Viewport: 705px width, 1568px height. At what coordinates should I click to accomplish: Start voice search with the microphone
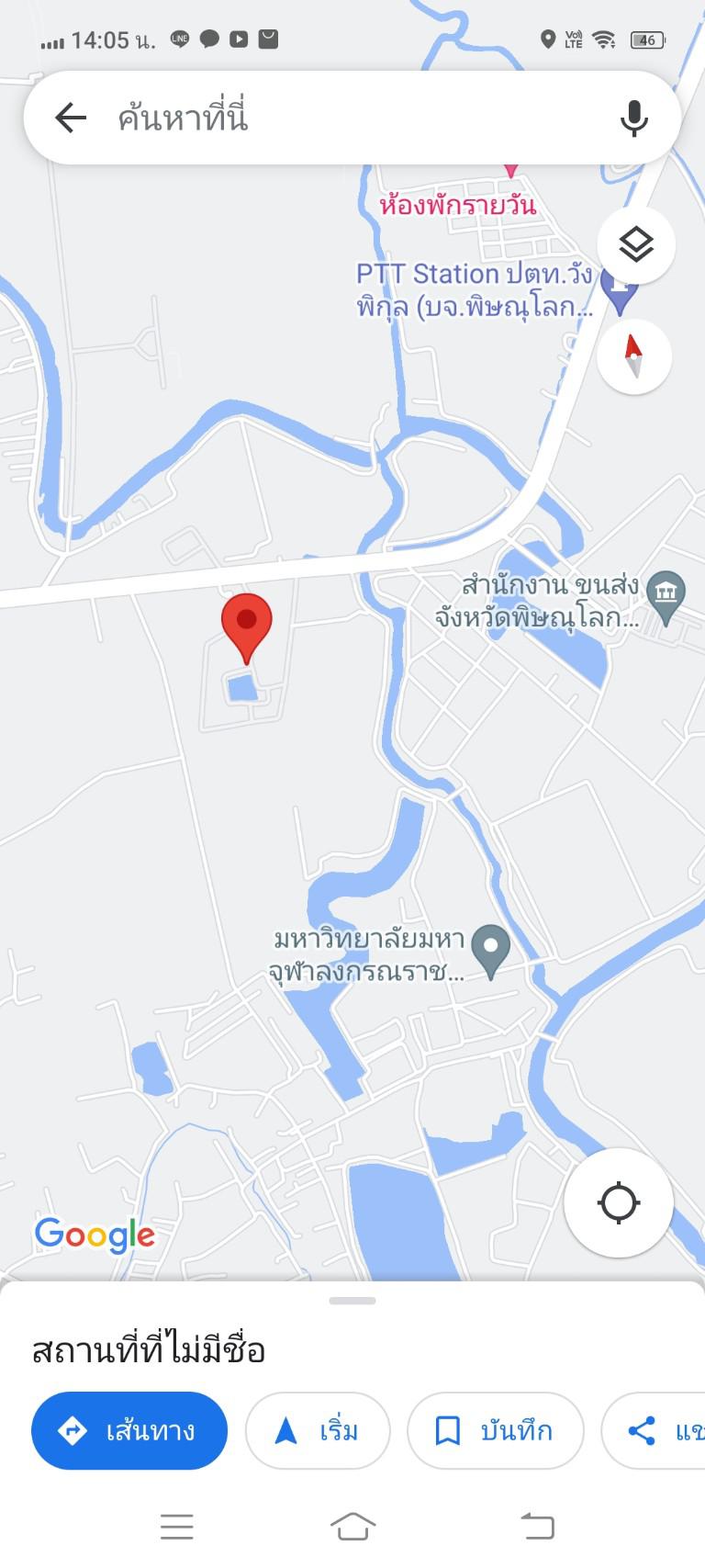pyautogui.click(x=633, y=118)
